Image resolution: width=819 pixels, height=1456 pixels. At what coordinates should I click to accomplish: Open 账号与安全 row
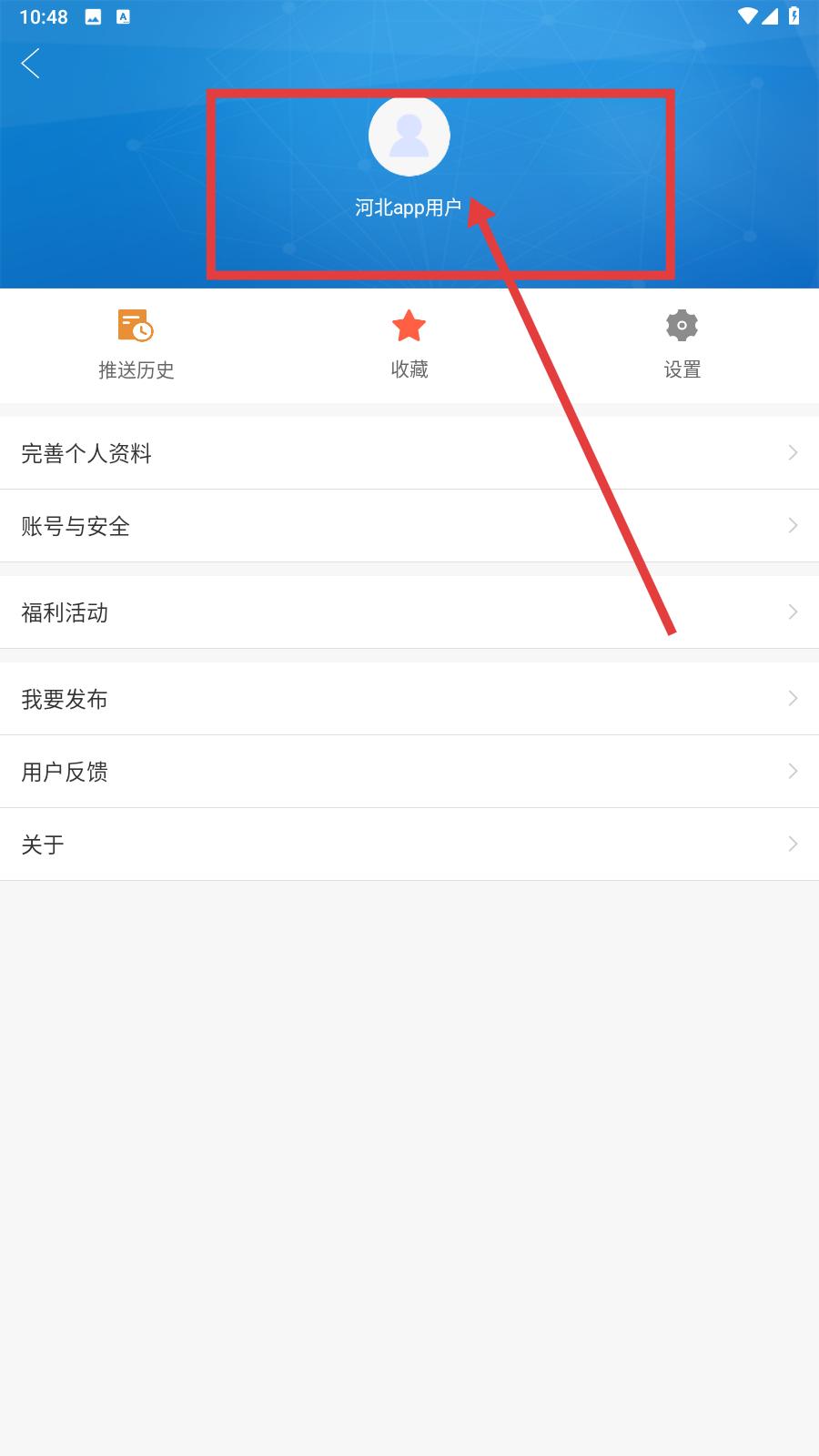409,526
